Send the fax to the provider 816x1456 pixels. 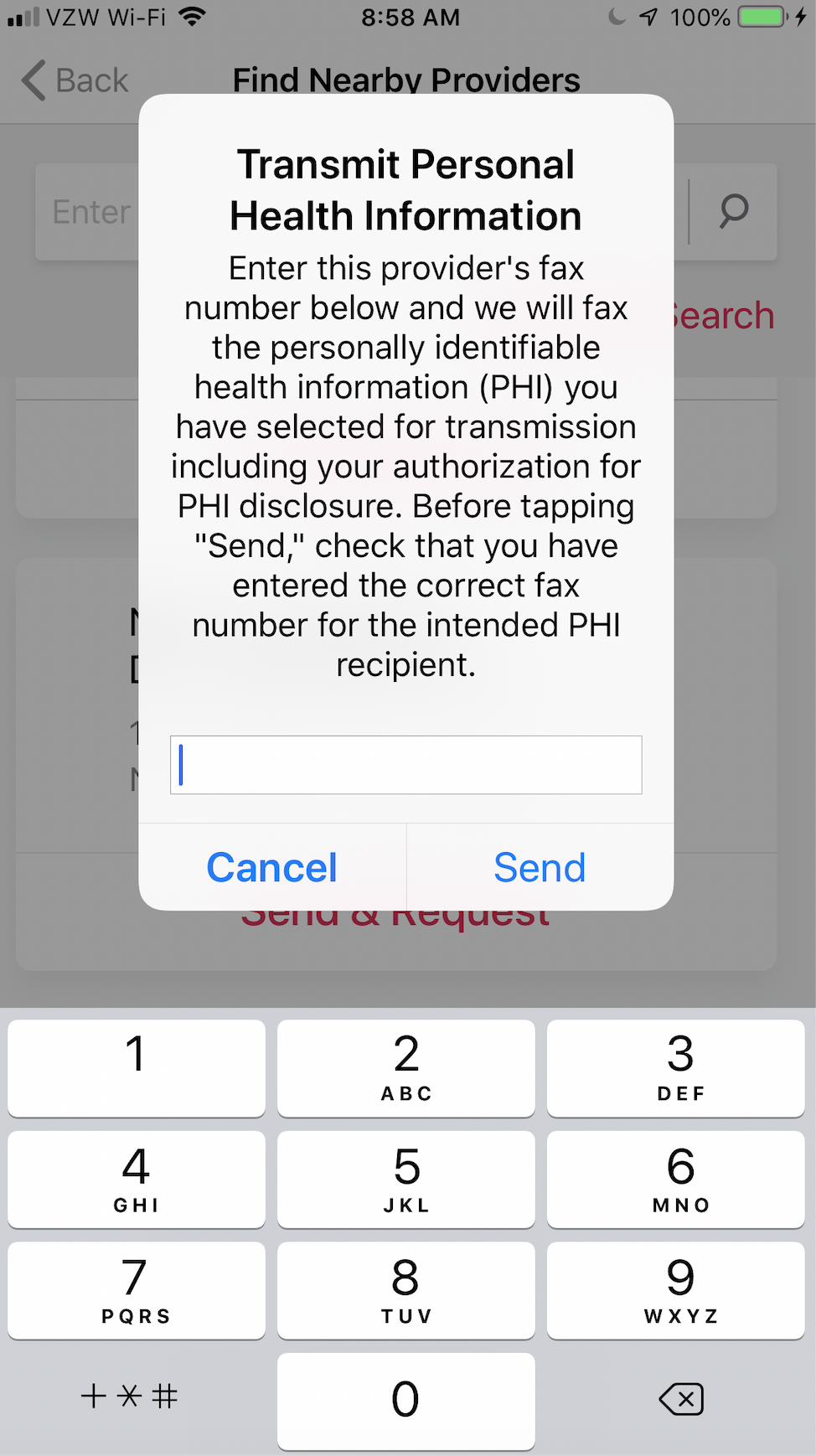pos(540,867)
